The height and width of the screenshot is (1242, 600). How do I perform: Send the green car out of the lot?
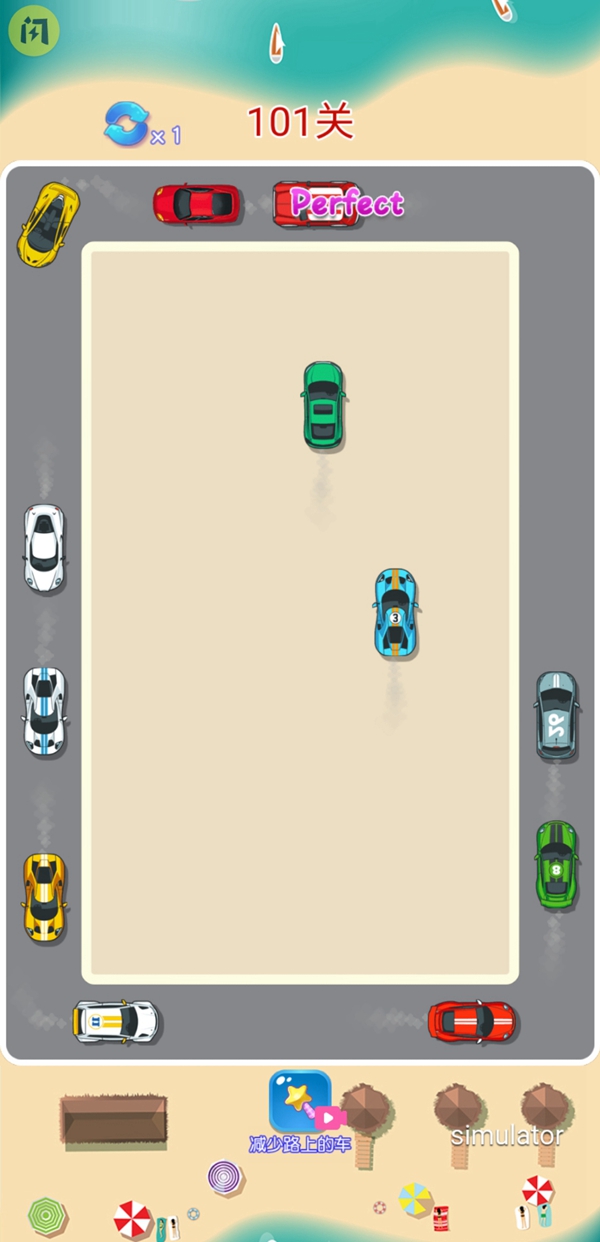323,405
